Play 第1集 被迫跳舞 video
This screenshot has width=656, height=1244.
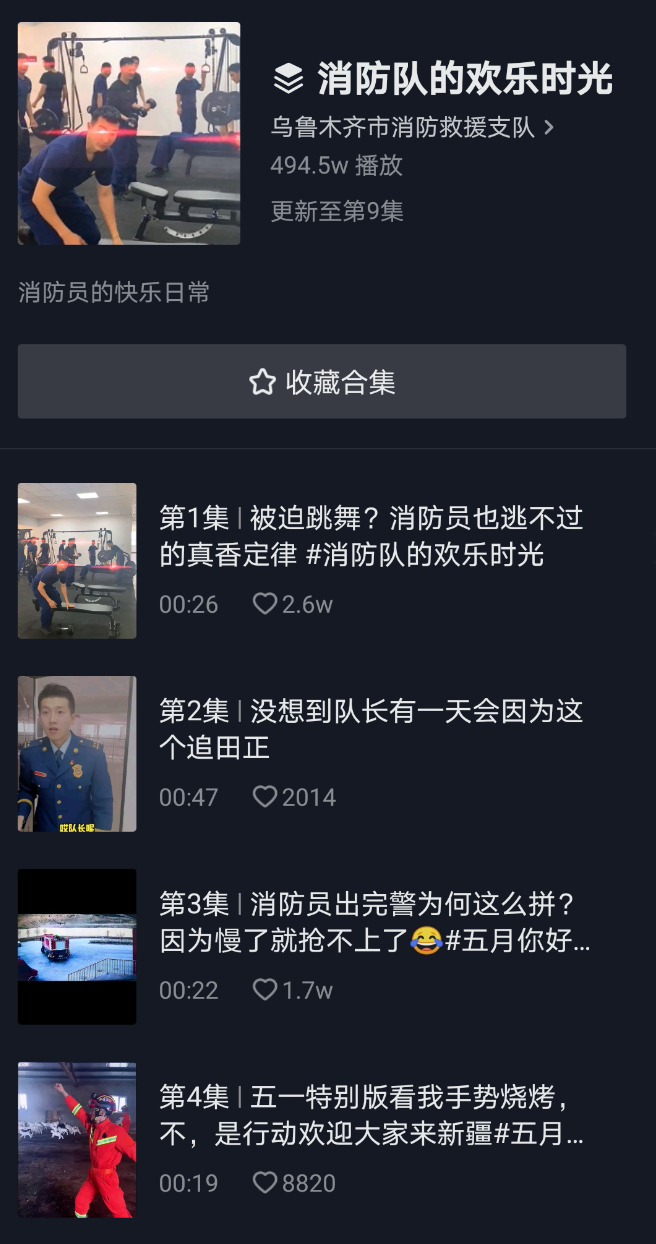370,536
